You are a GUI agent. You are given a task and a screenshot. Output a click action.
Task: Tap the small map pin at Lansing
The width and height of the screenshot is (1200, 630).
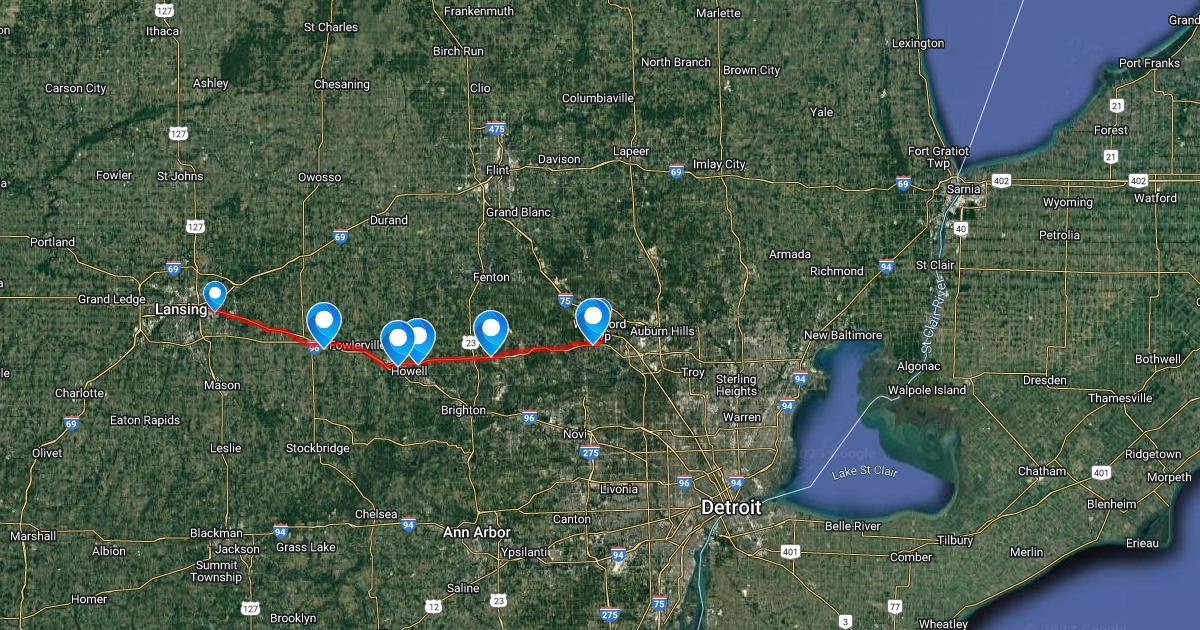tap(214, 294)
